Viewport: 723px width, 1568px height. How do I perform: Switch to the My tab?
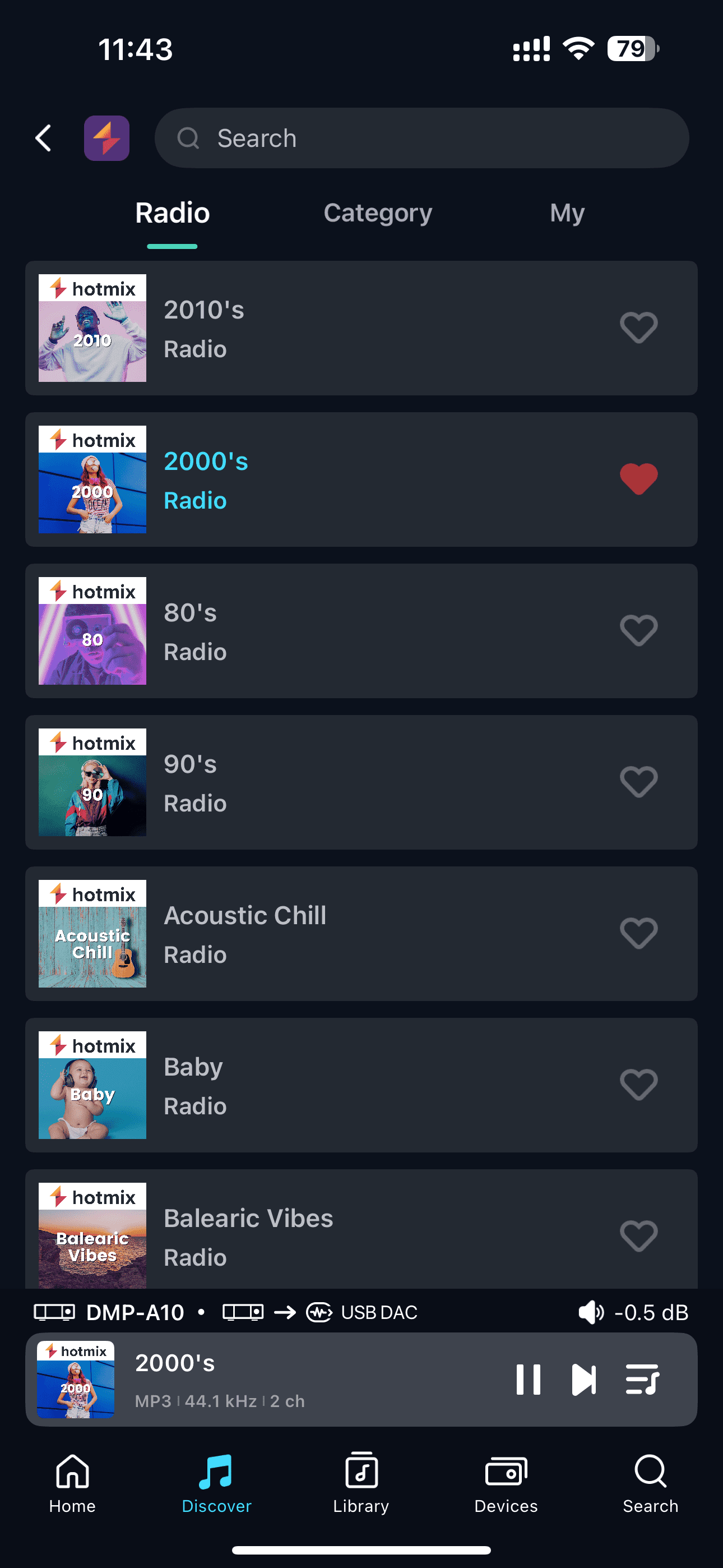(567, 213)
